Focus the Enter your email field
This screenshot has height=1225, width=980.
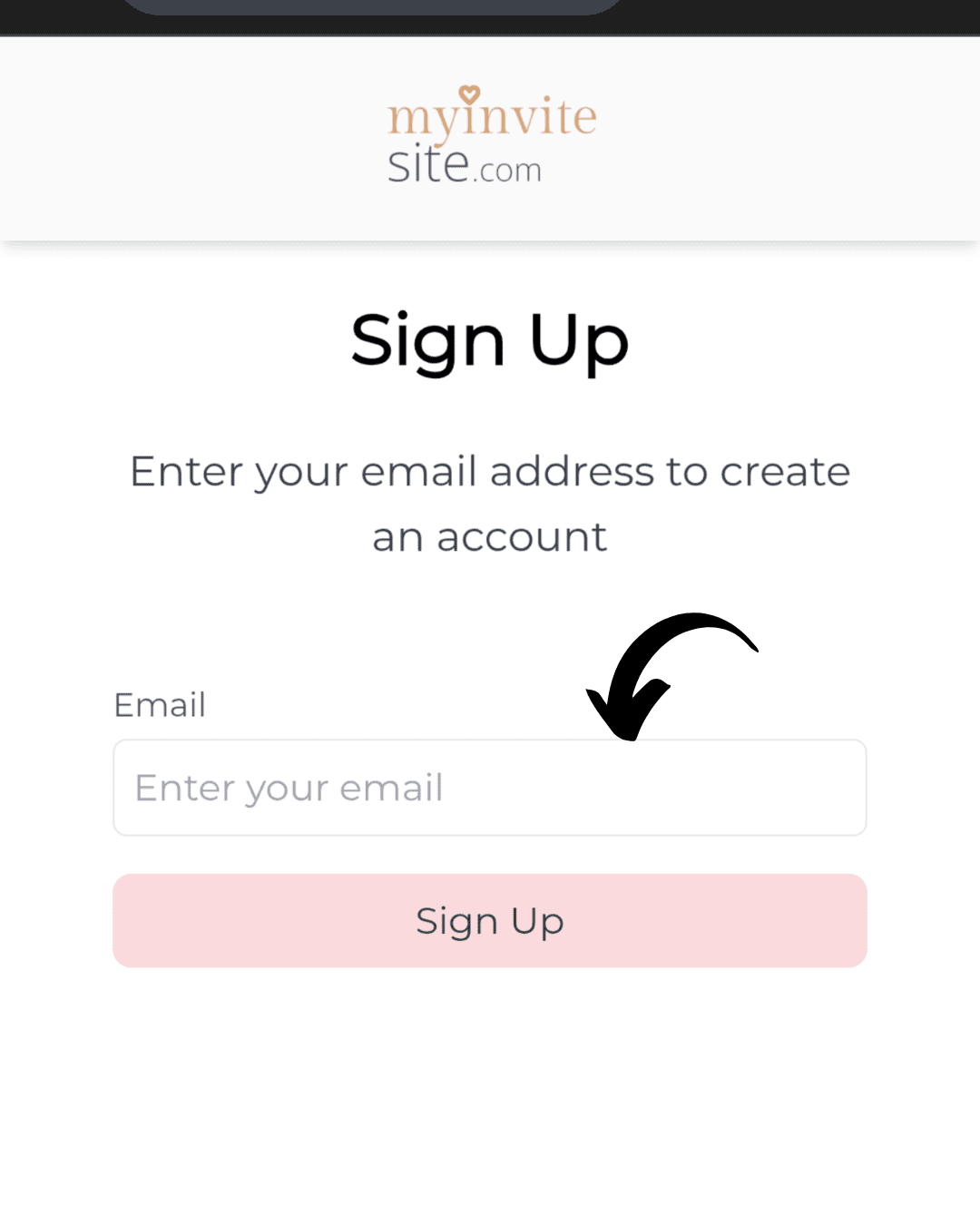[x=490, y=788]
